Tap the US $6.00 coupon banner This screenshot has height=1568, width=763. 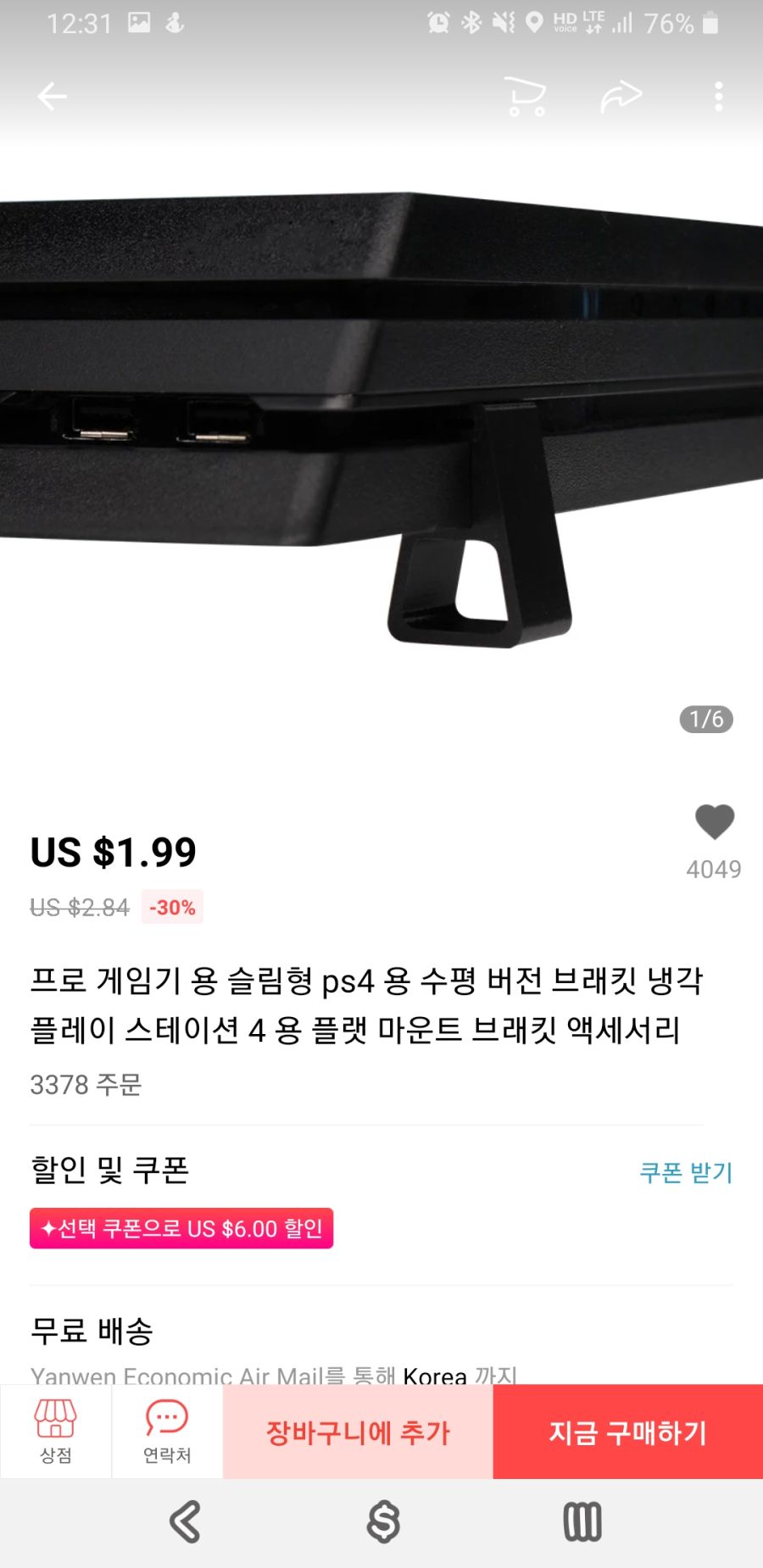[182, 1227]
